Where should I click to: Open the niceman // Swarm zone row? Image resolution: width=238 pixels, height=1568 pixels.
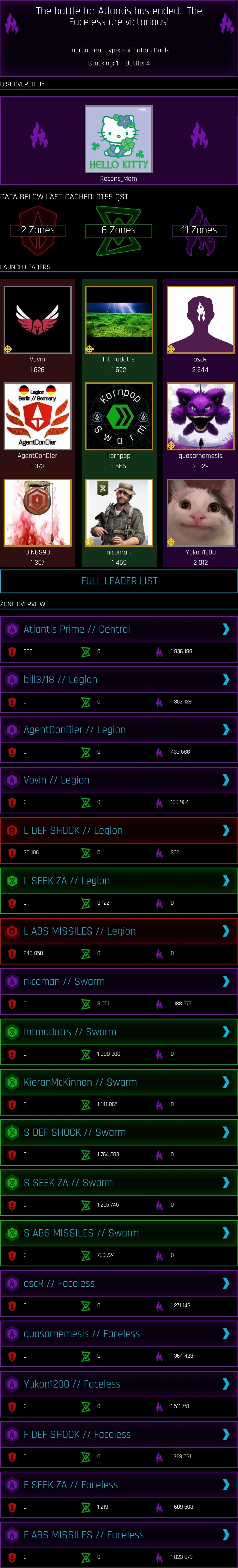point(226,981)
